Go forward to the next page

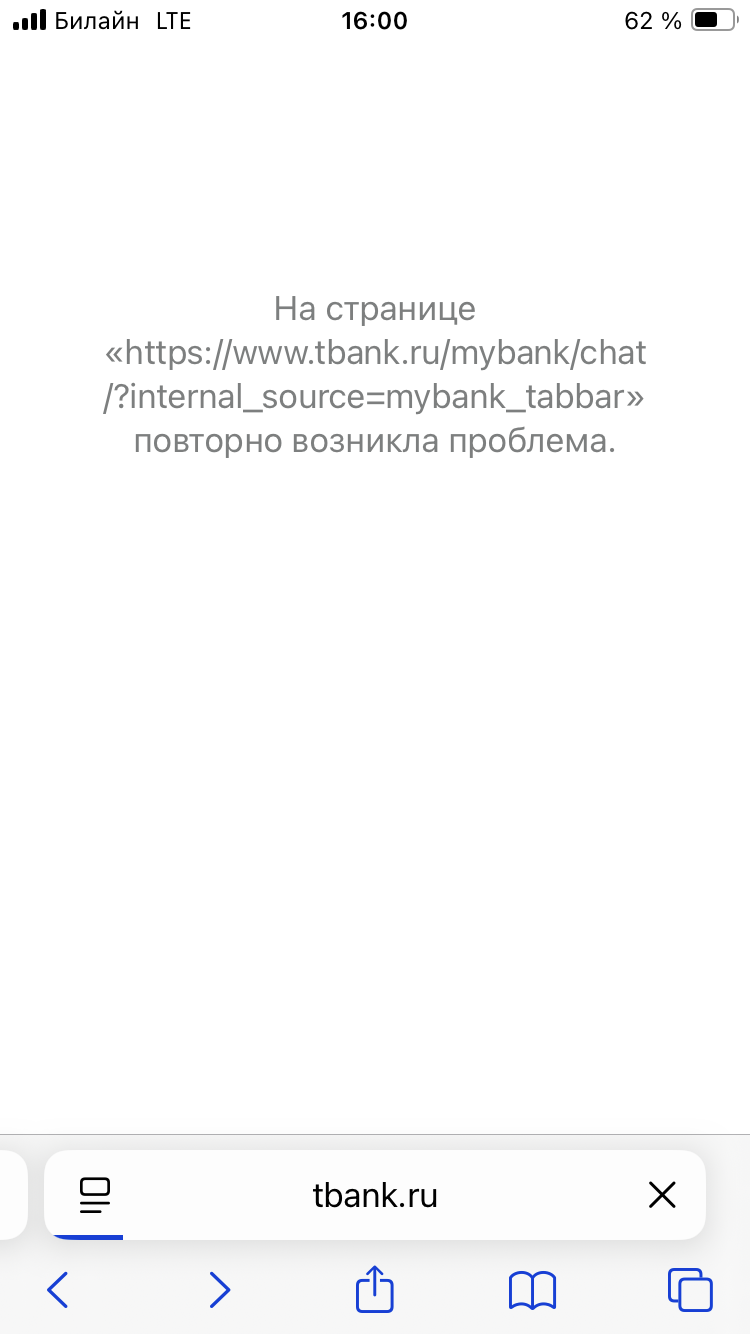tap(219, 1290)
